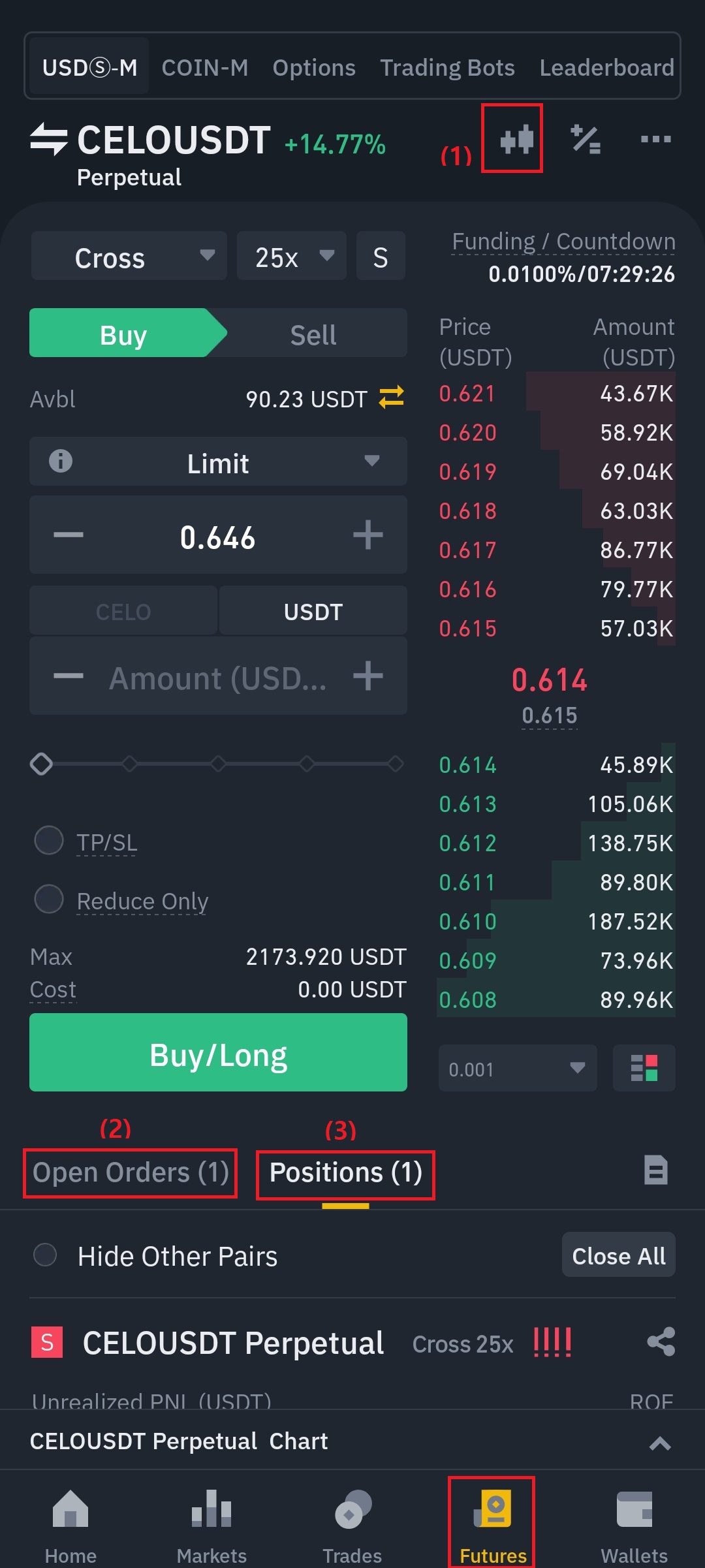Tap Close All positions button
The width and height of the screenshot is (705, 1568).
[618, 1255]
